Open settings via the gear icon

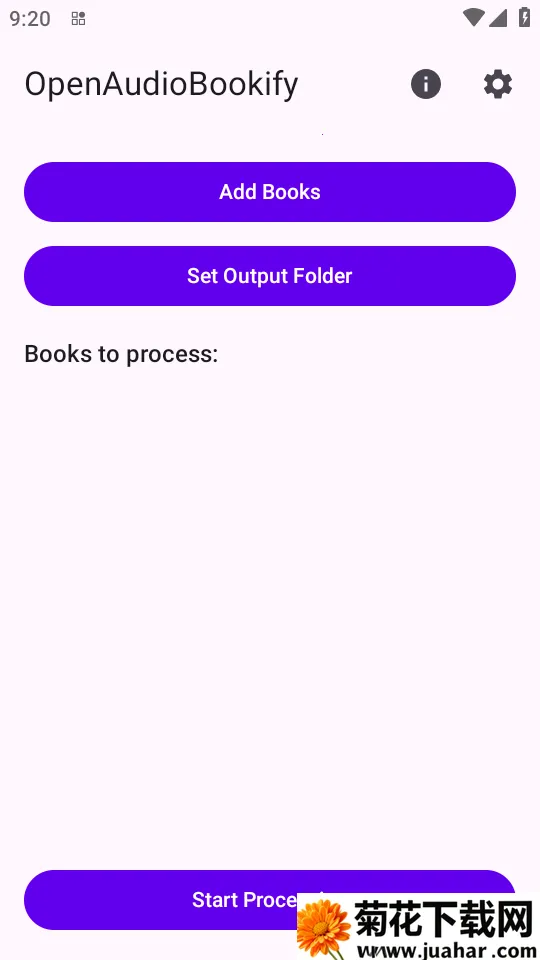(x=498, y=84)
